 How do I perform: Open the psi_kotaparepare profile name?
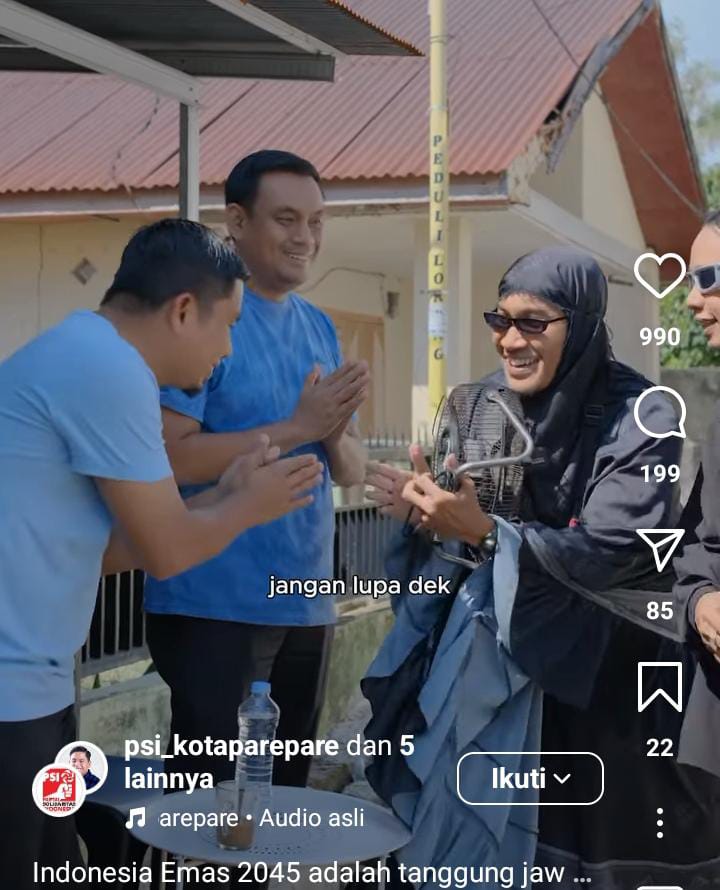point(232,746)
